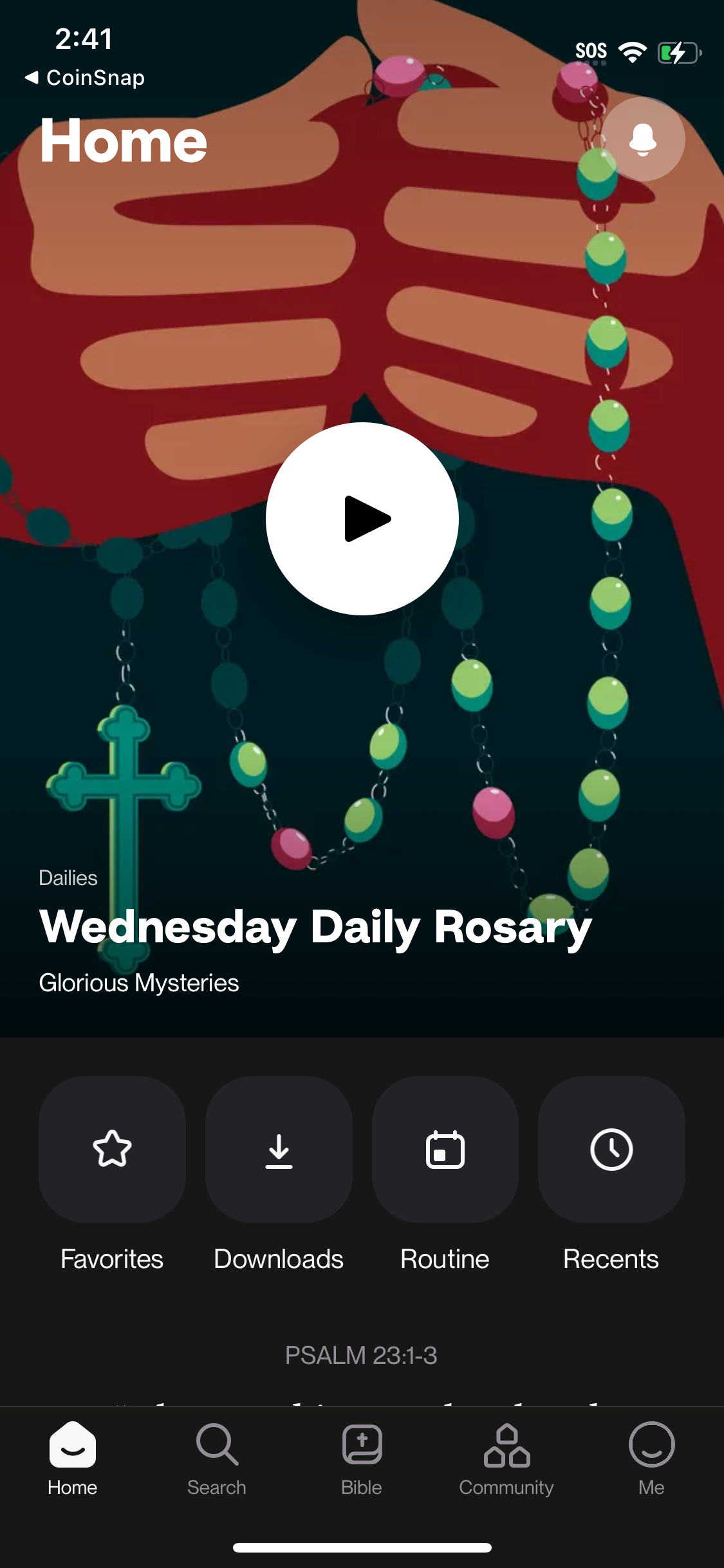
Task: Open the Routine shortcut
Action: pyautogui.click(x=445, y=1150)
